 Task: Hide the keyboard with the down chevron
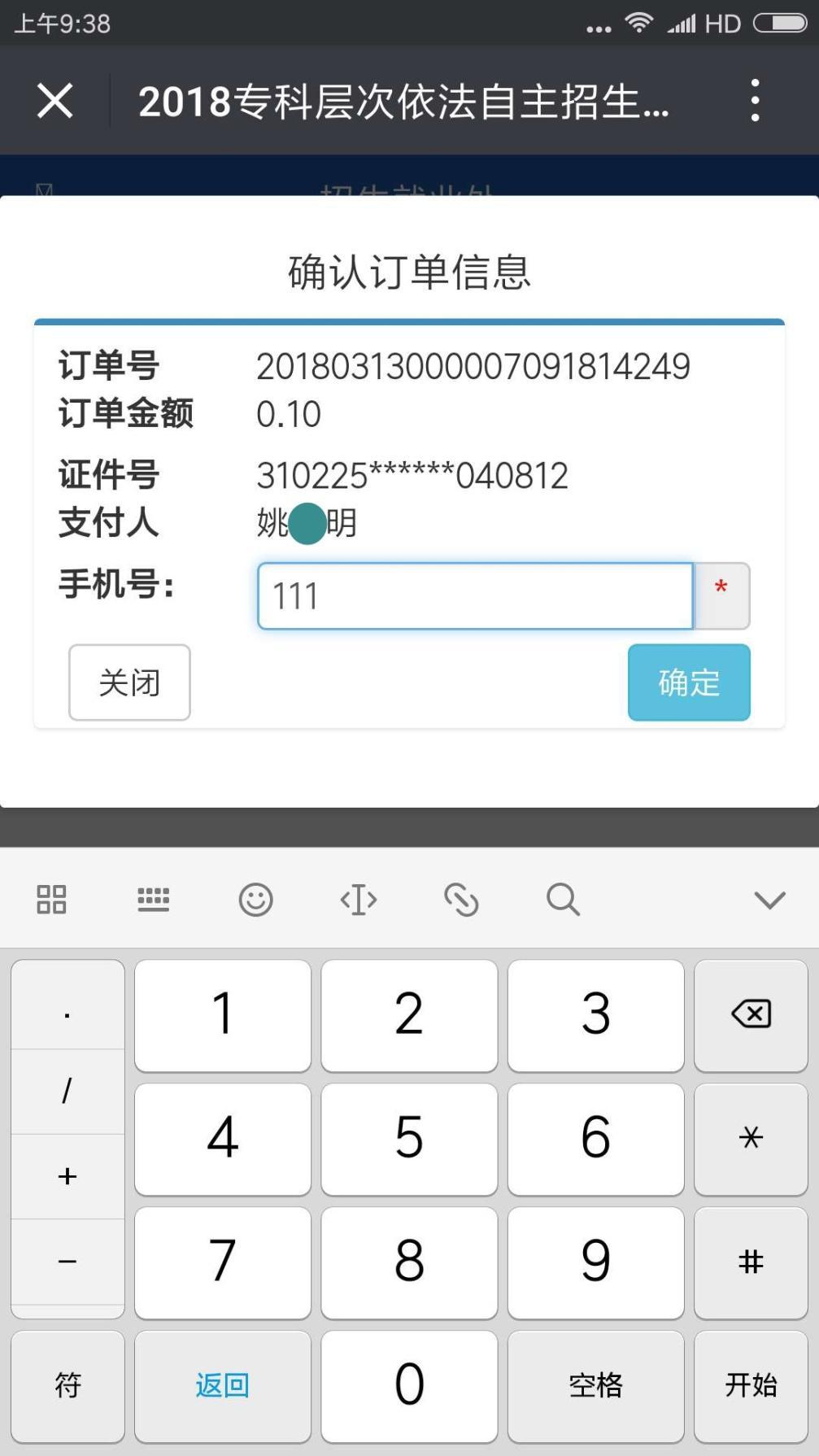click(x=769, y=900)
